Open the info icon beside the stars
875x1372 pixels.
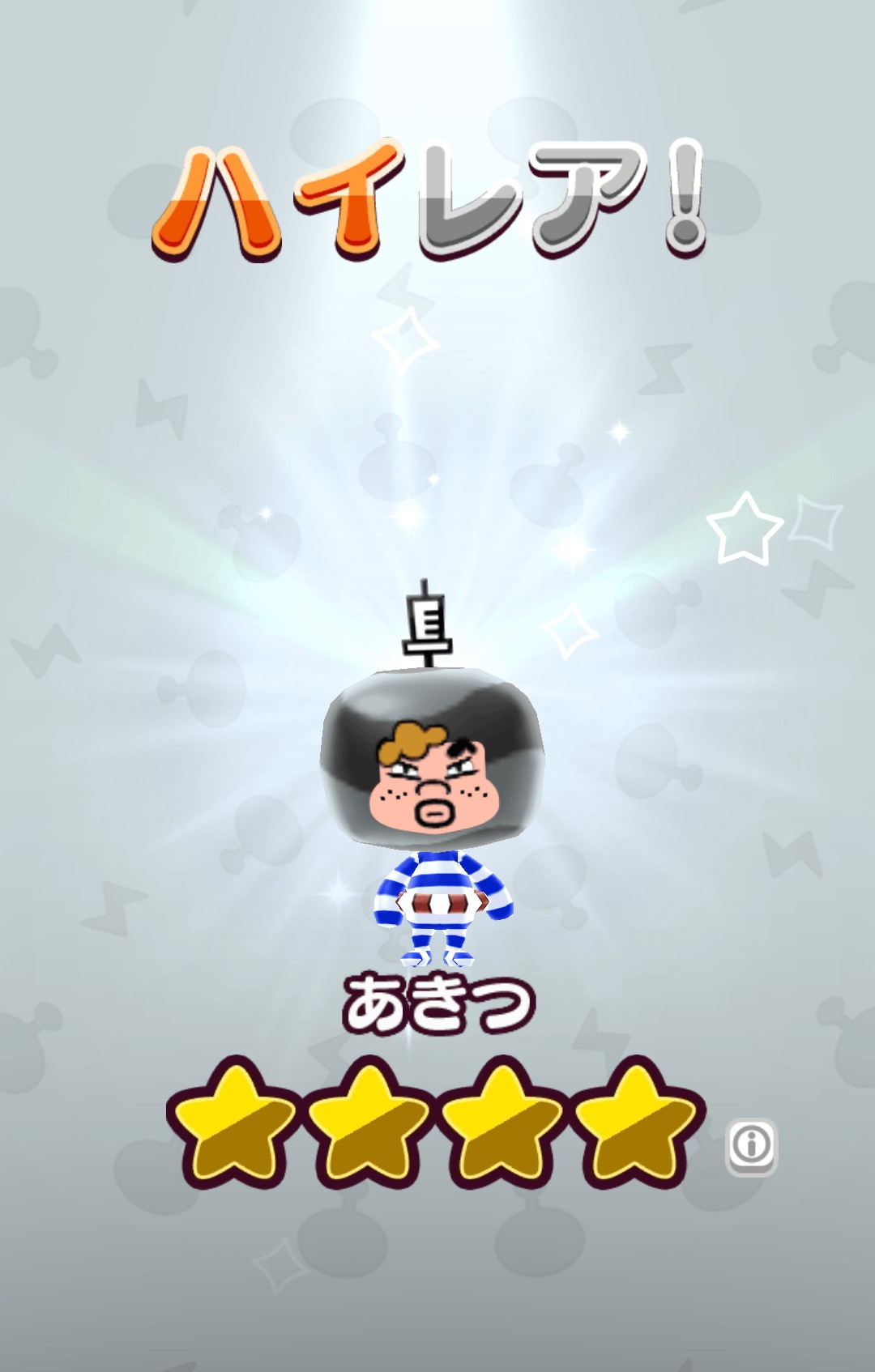[751, 1145]
